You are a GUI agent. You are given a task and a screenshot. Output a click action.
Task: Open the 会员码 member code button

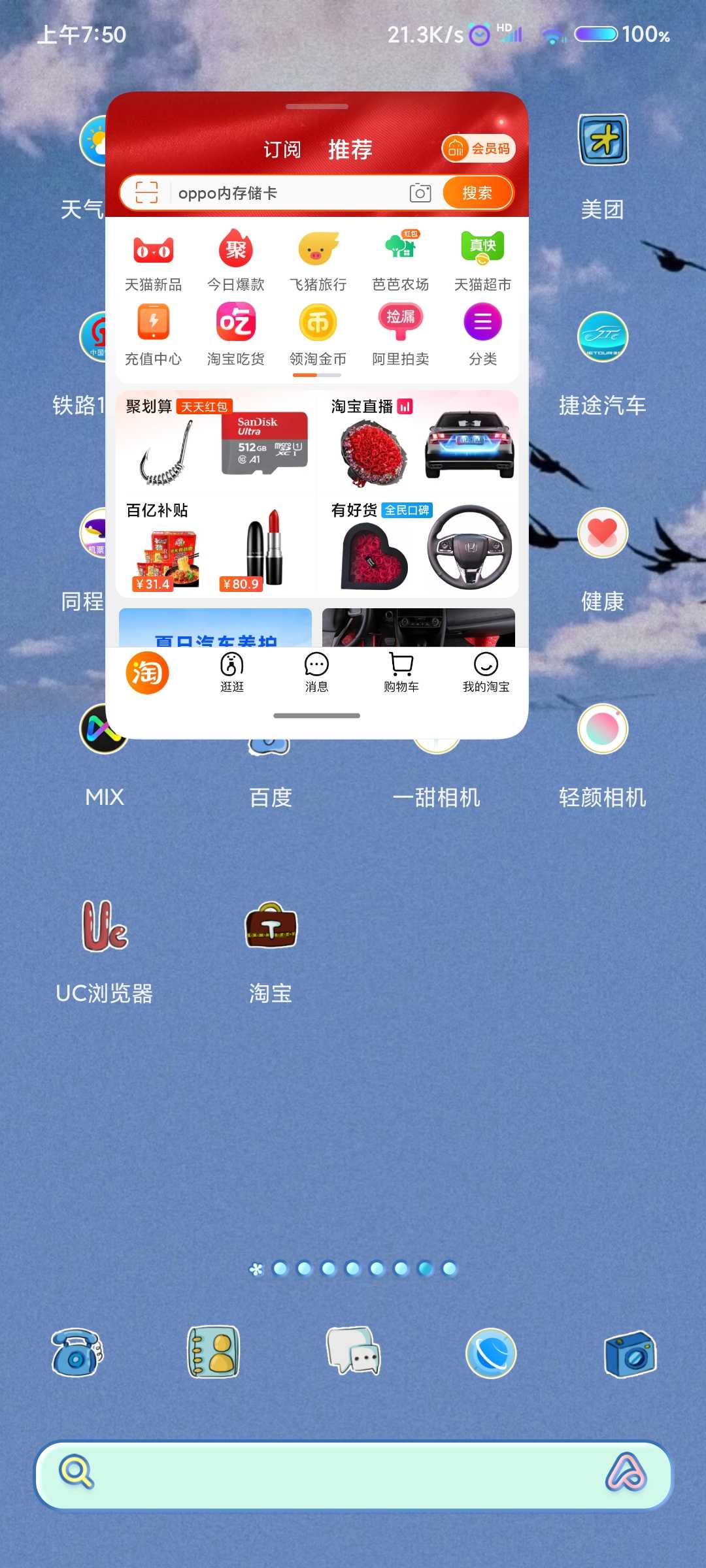click(x=479, y=148)
